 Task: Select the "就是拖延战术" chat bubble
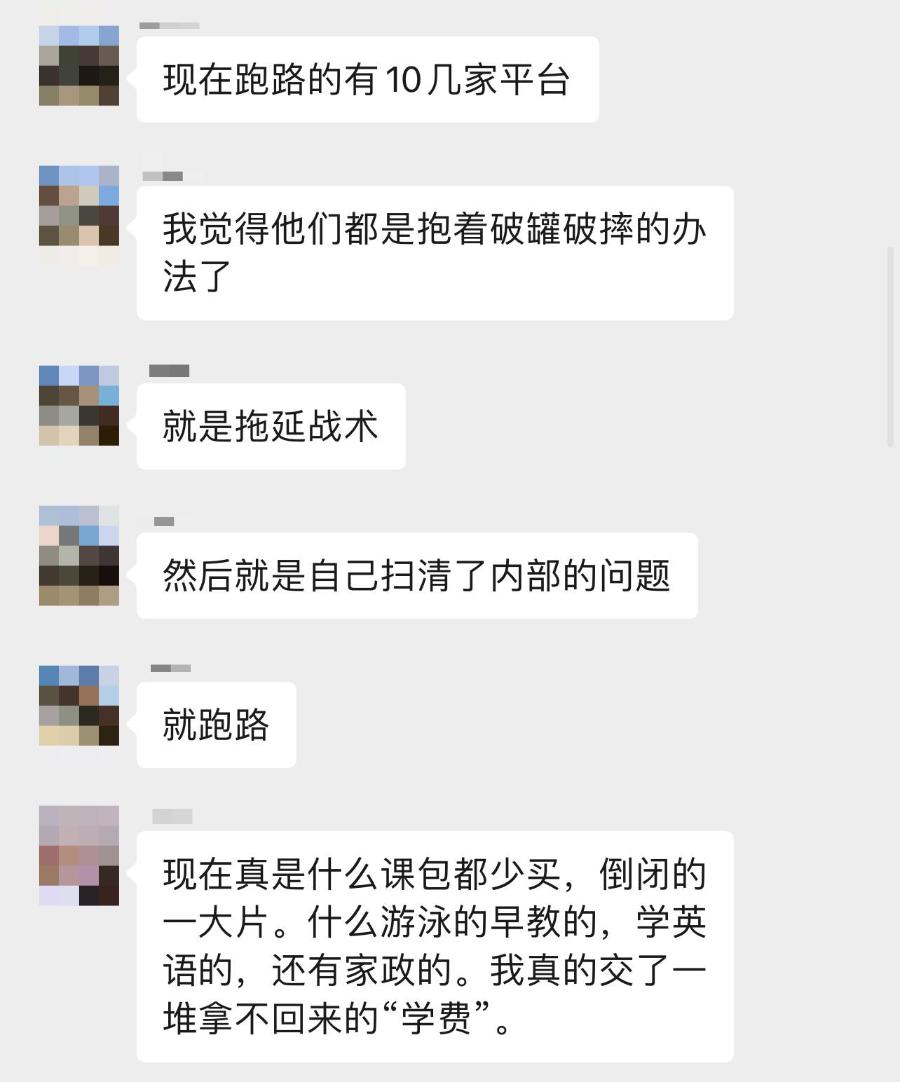click(x=268, y=425)
